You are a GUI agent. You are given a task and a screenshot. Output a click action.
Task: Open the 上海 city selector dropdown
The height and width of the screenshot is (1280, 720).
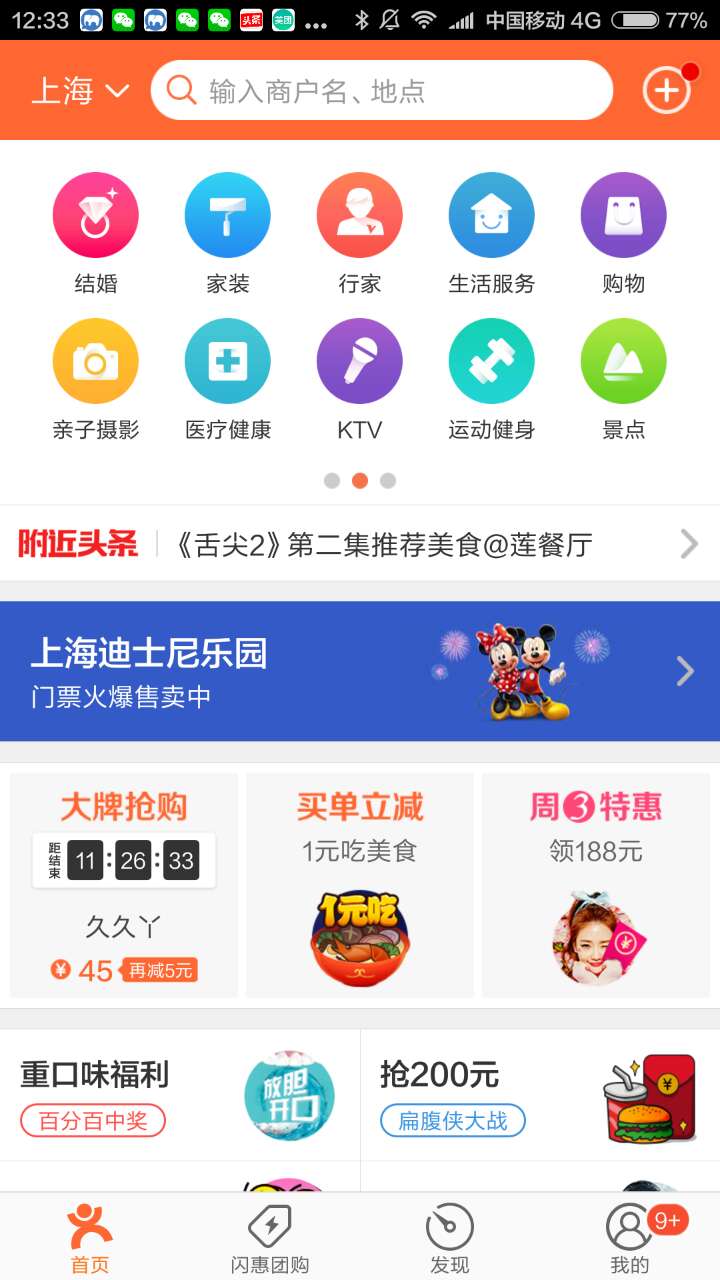[x=80, y=91]
